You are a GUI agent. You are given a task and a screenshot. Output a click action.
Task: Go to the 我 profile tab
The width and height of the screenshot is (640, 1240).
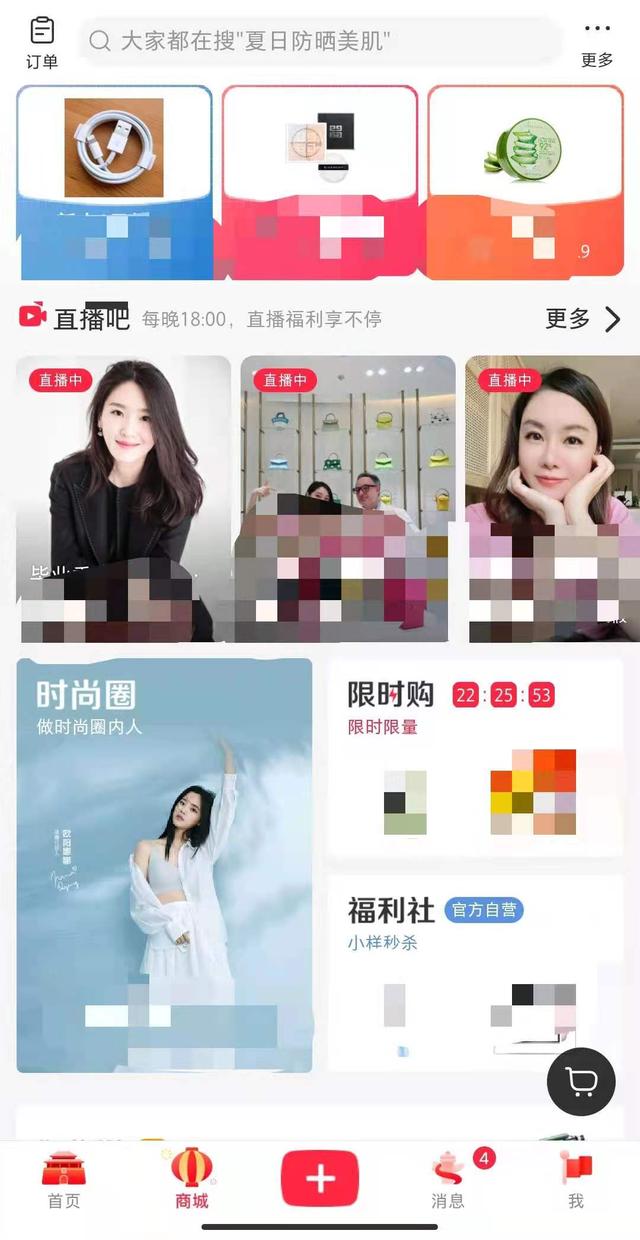577,1180
